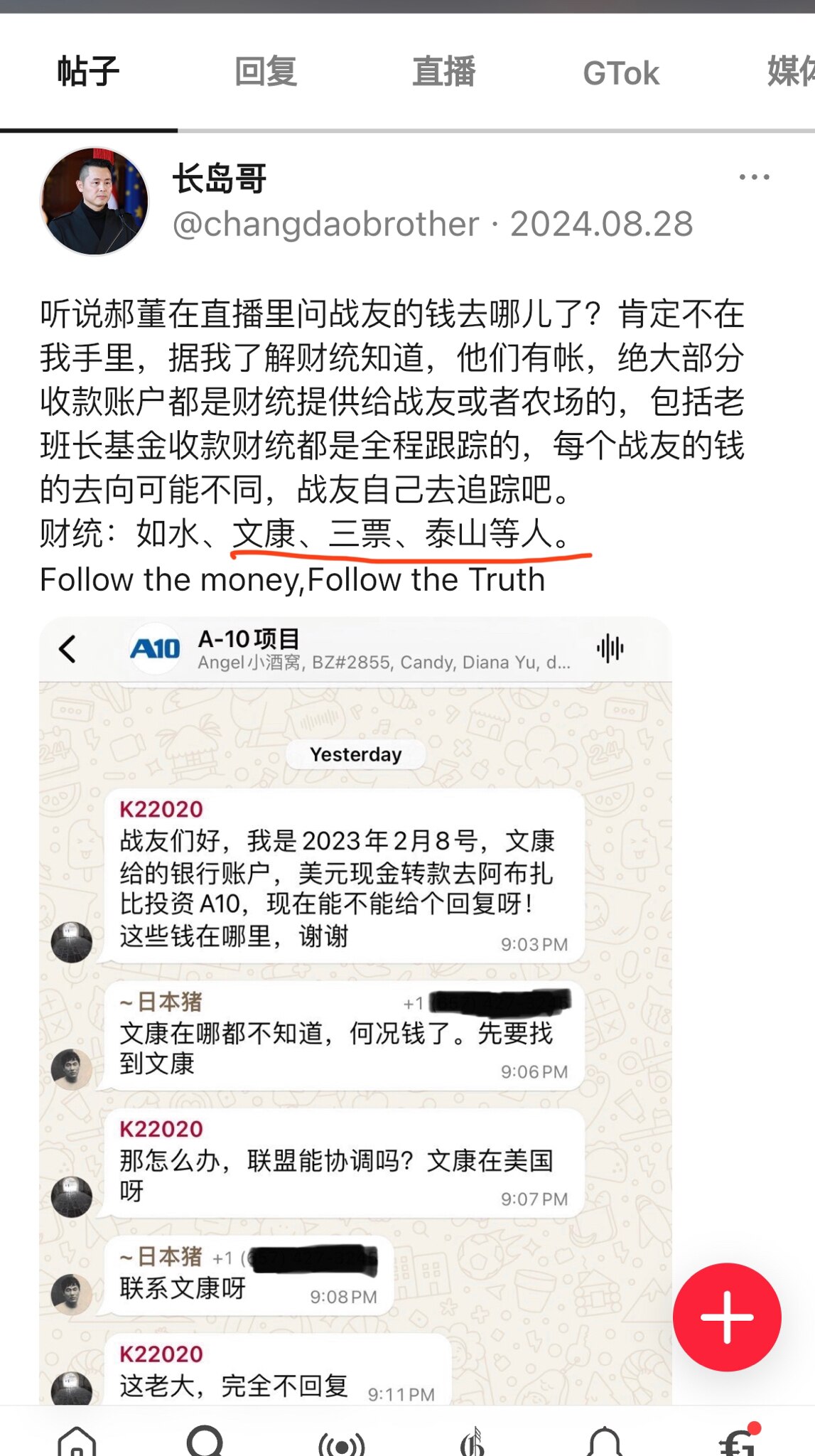
Task: Tap the @changdaobrother username
Action: [325, 225]
